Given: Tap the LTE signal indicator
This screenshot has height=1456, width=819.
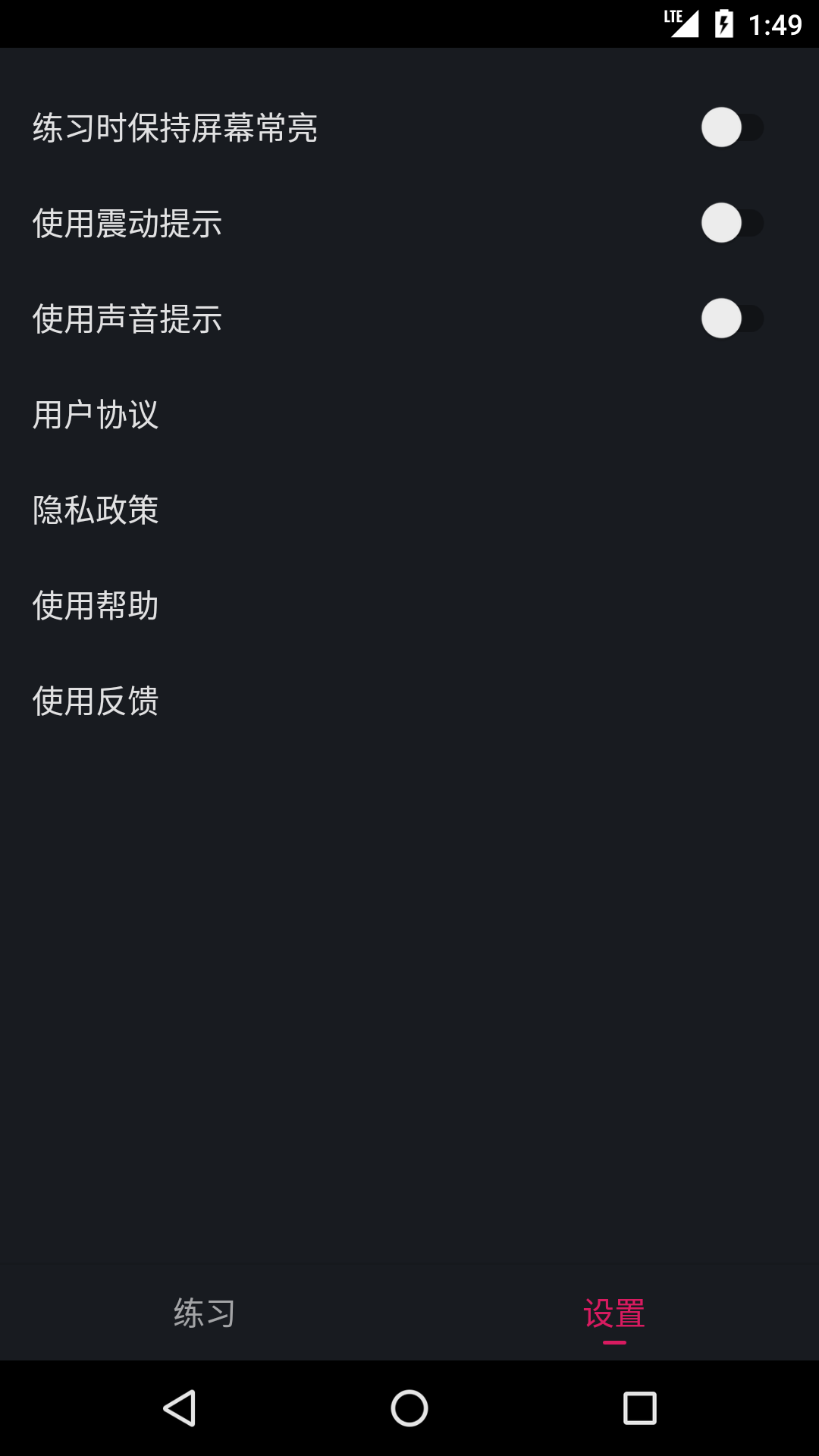Looking at the screenshot, I should click(x=682, y=23).
